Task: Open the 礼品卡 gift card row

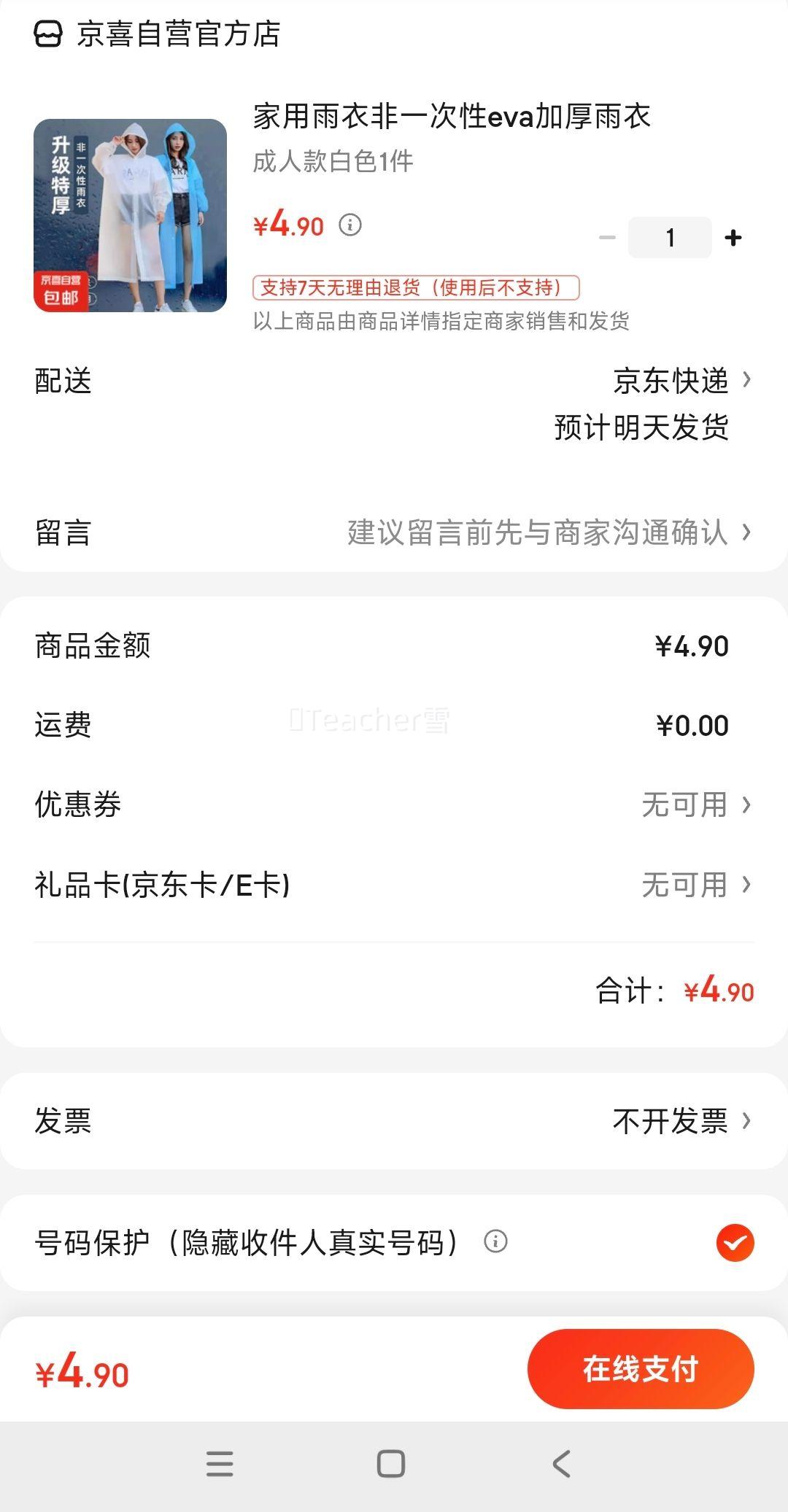Action: tap(394, 885)
